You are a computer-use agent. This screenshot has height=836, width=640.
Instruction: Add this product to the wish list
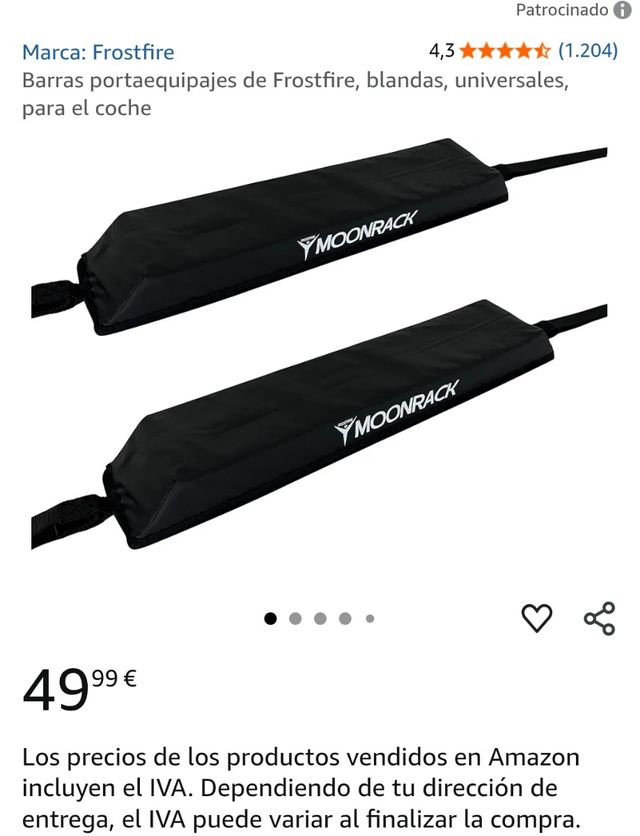(x=537, y=619)
